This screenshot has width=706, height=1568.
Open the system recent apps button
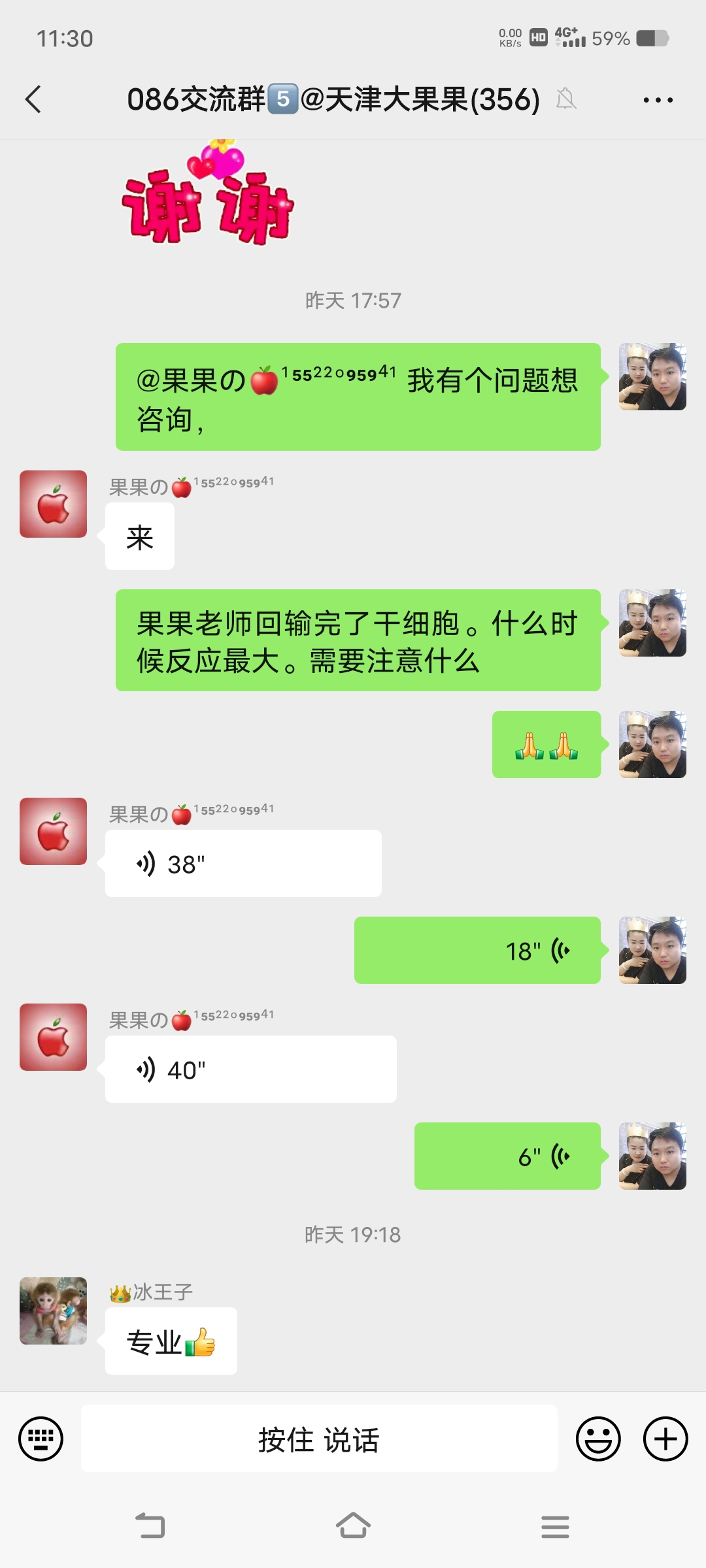click(x=555, y=1526)
